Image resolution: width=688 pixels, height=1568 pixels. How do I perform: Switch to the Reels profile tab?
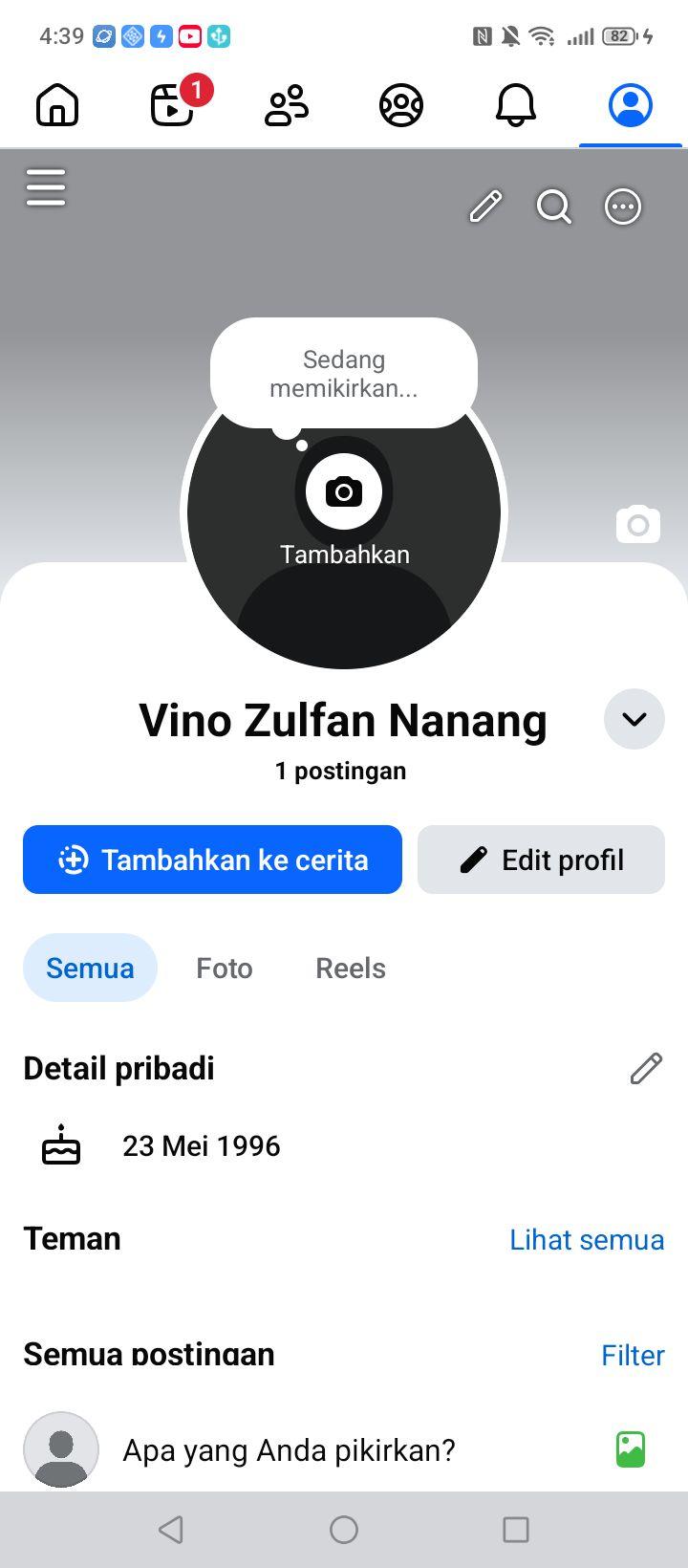tap(351, 968)
